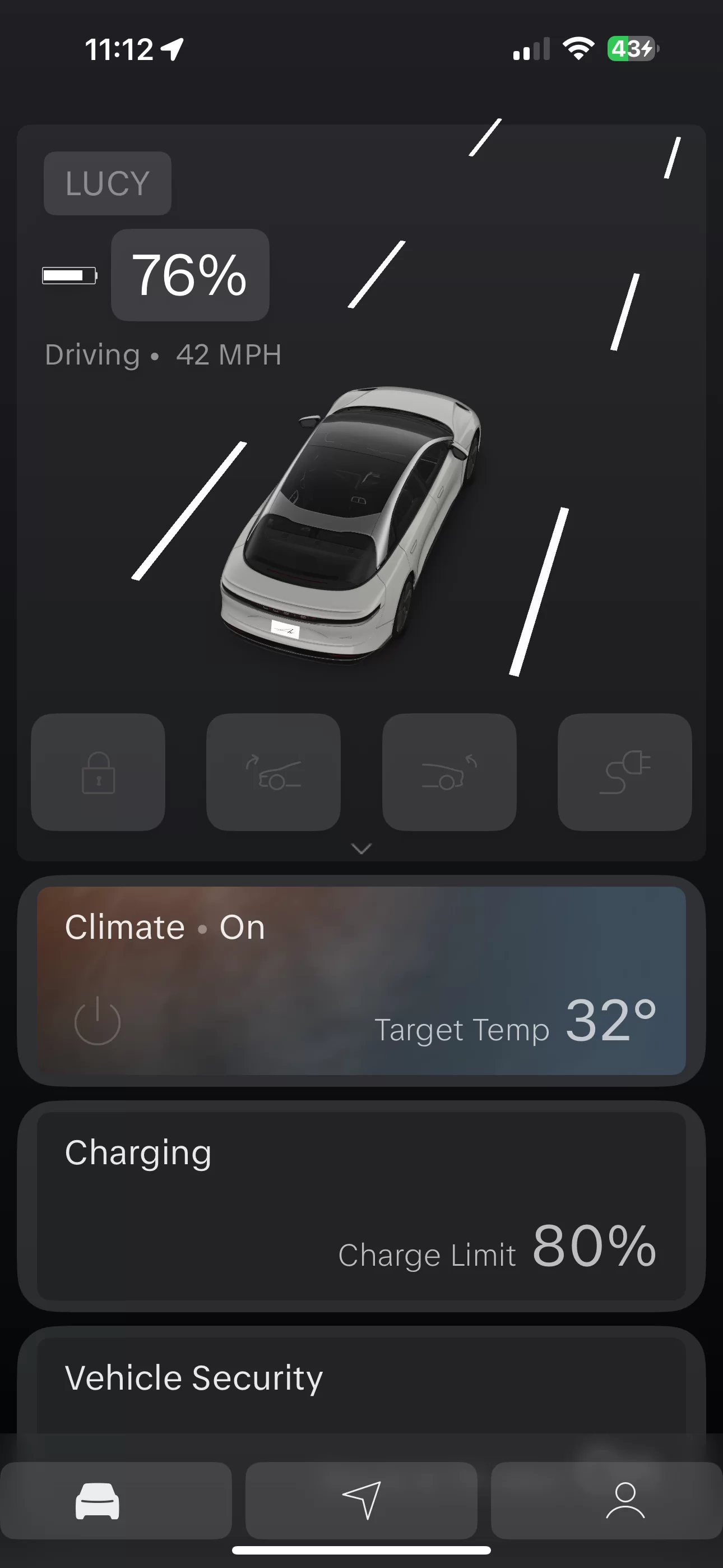
Task: Open the rear trunk button
Action: point(449,772)
